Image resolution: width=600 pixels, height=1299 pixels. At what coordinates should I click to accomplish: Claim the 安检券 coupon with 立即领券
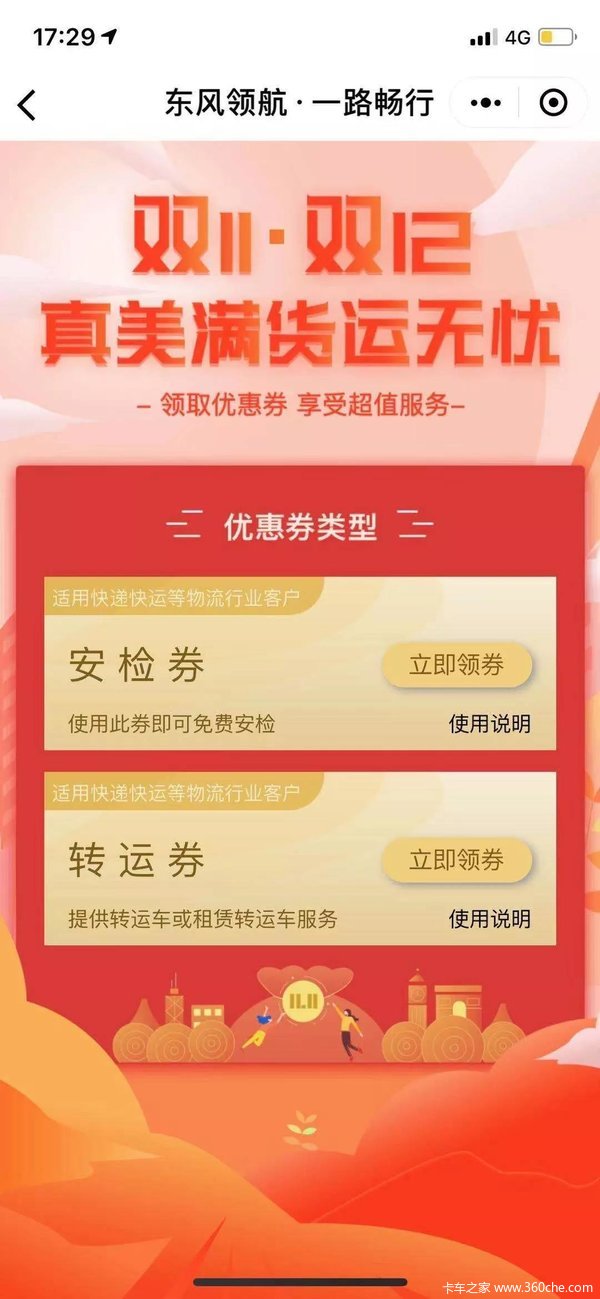tap(456, 665)
